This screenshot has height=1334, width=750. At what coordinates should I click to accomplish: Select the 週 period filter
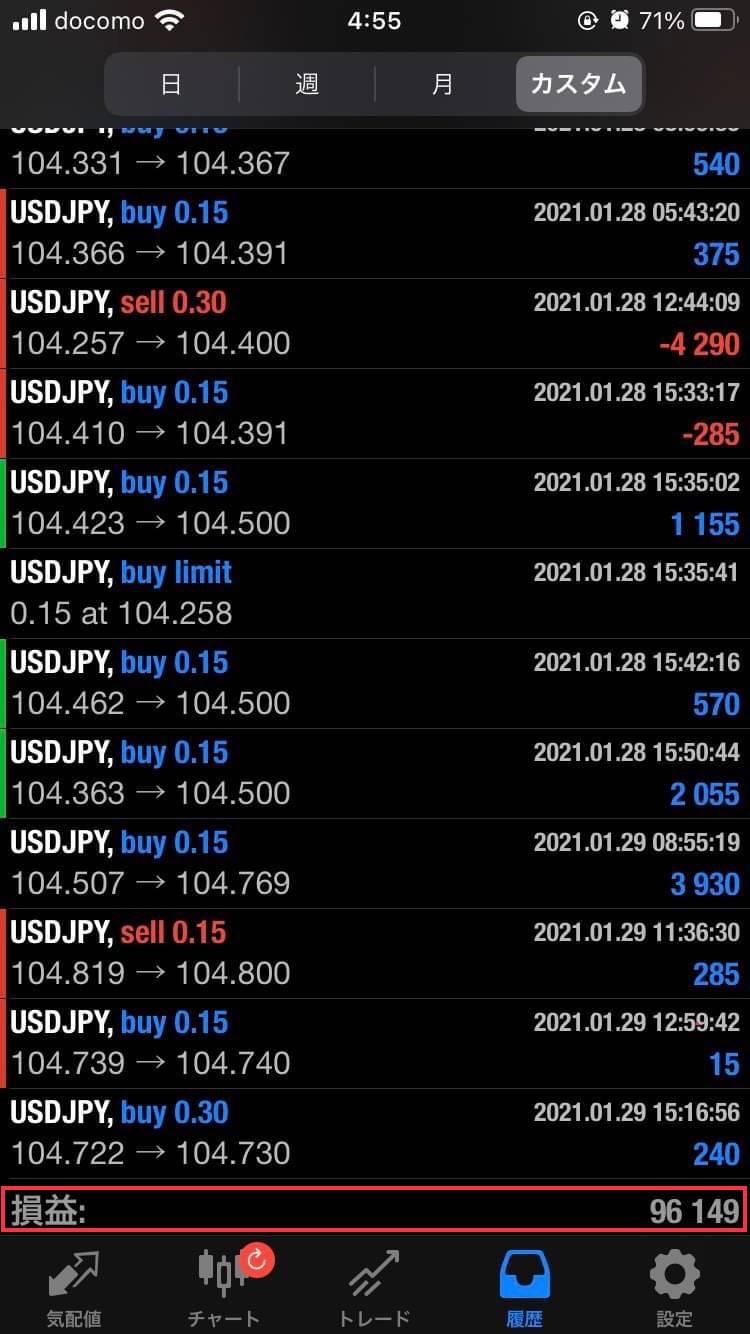coord(307,84)
